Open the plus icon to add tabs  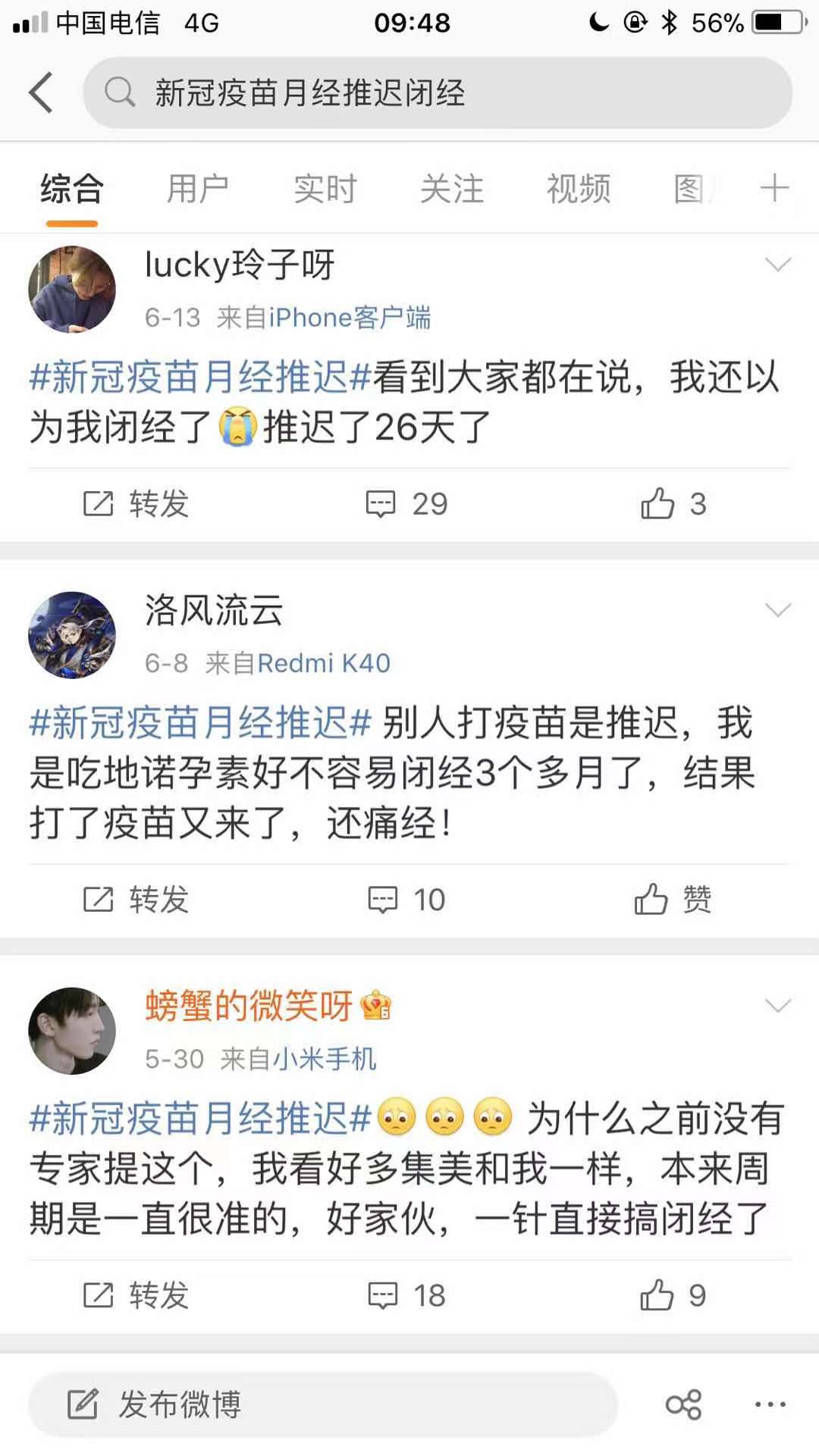[x=774, y=188]
